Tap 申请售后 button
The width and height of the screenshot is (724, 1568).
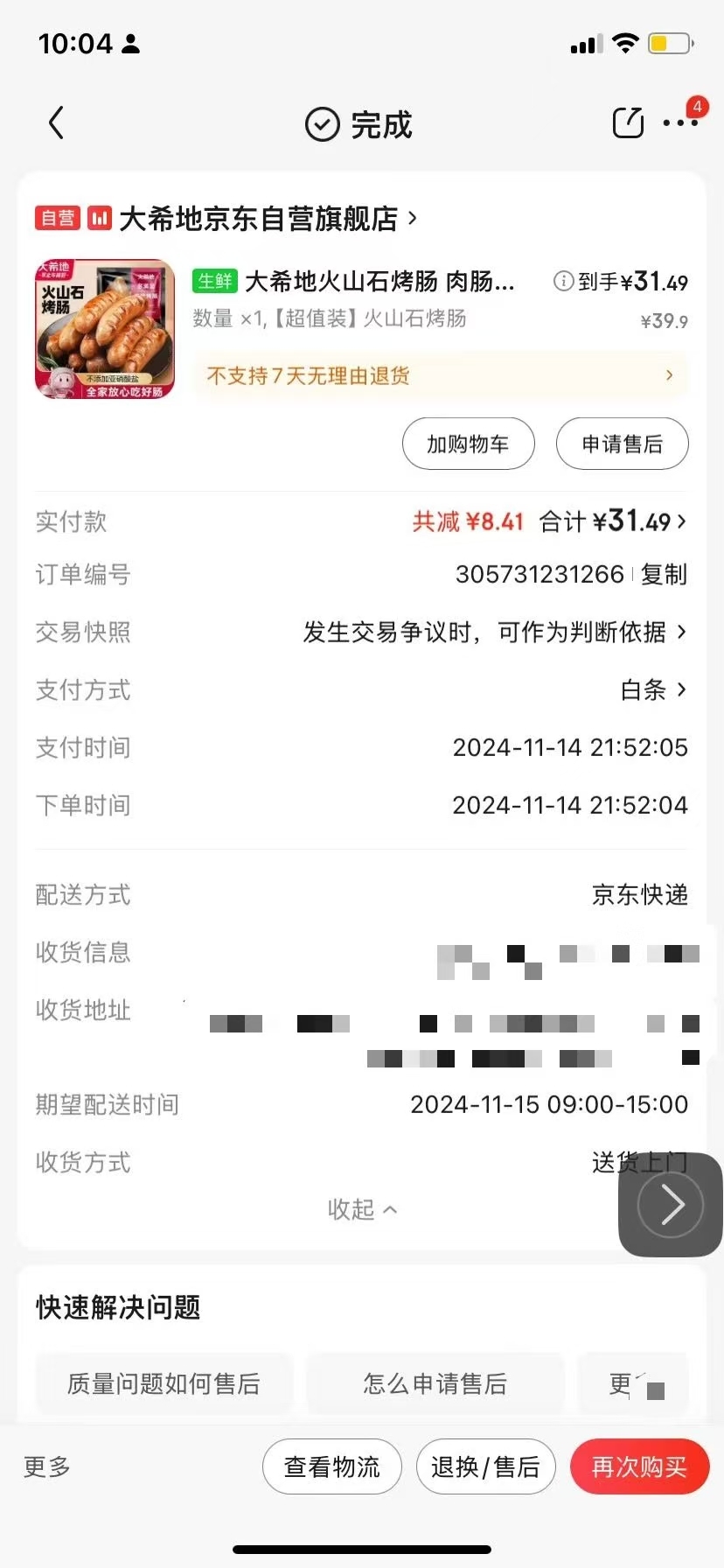623,444
